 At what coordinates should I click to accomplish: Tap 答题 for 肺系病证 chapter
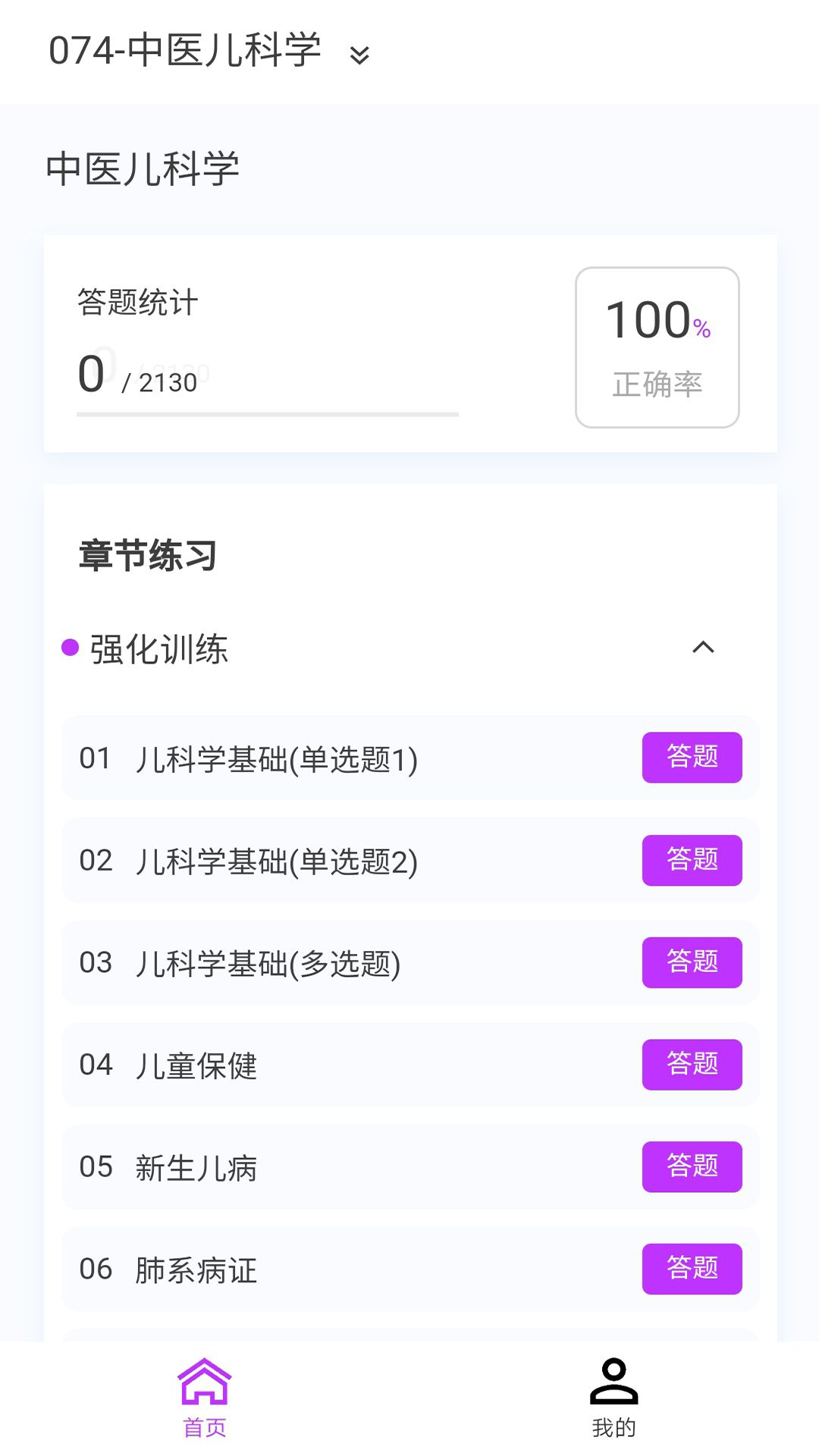pyautogui.click(x=692, y=1269)
